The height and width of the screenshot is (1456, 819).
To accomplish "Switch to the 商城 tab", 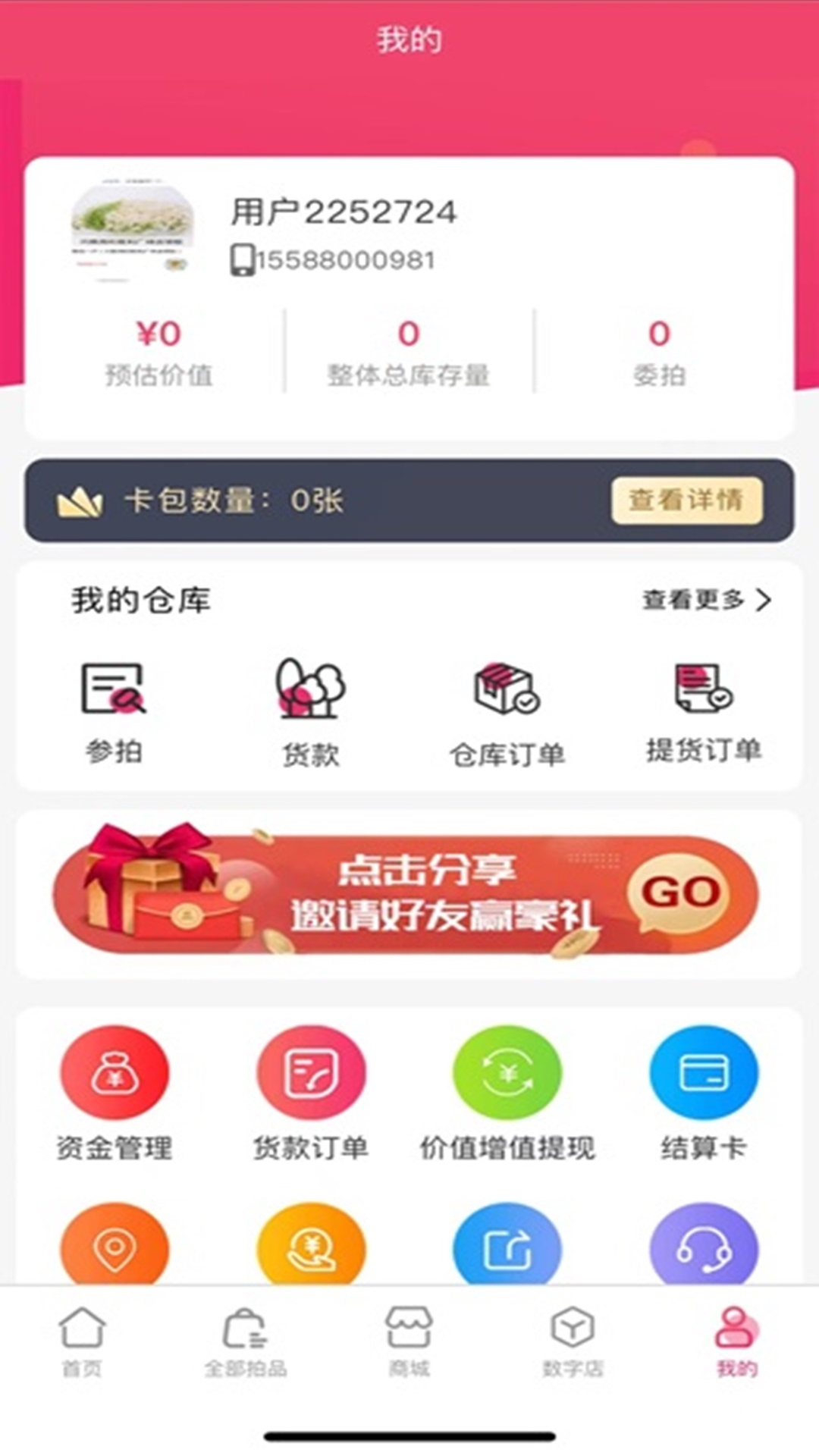I will [409, 1341].
